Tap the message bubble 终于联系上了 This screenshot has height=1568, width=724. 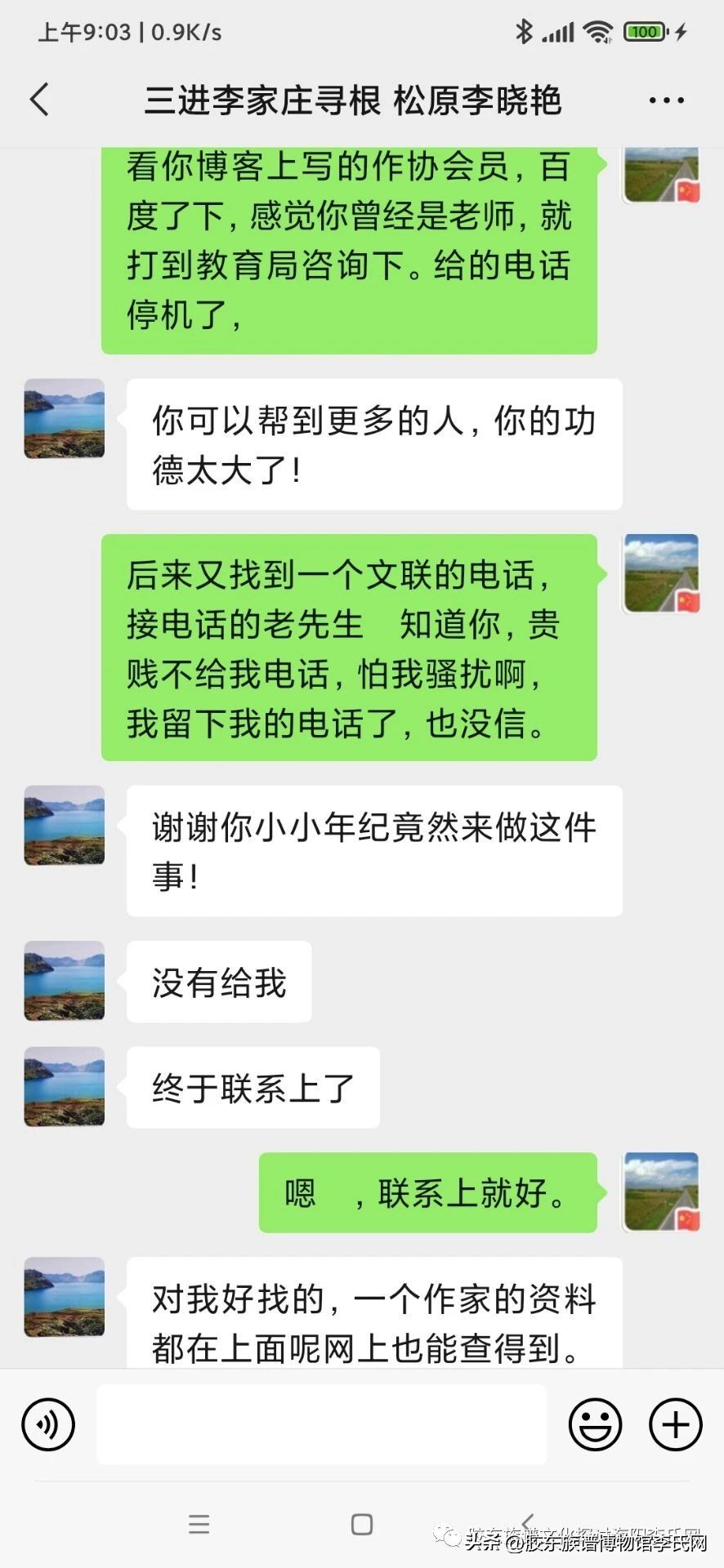(252, 1088)
